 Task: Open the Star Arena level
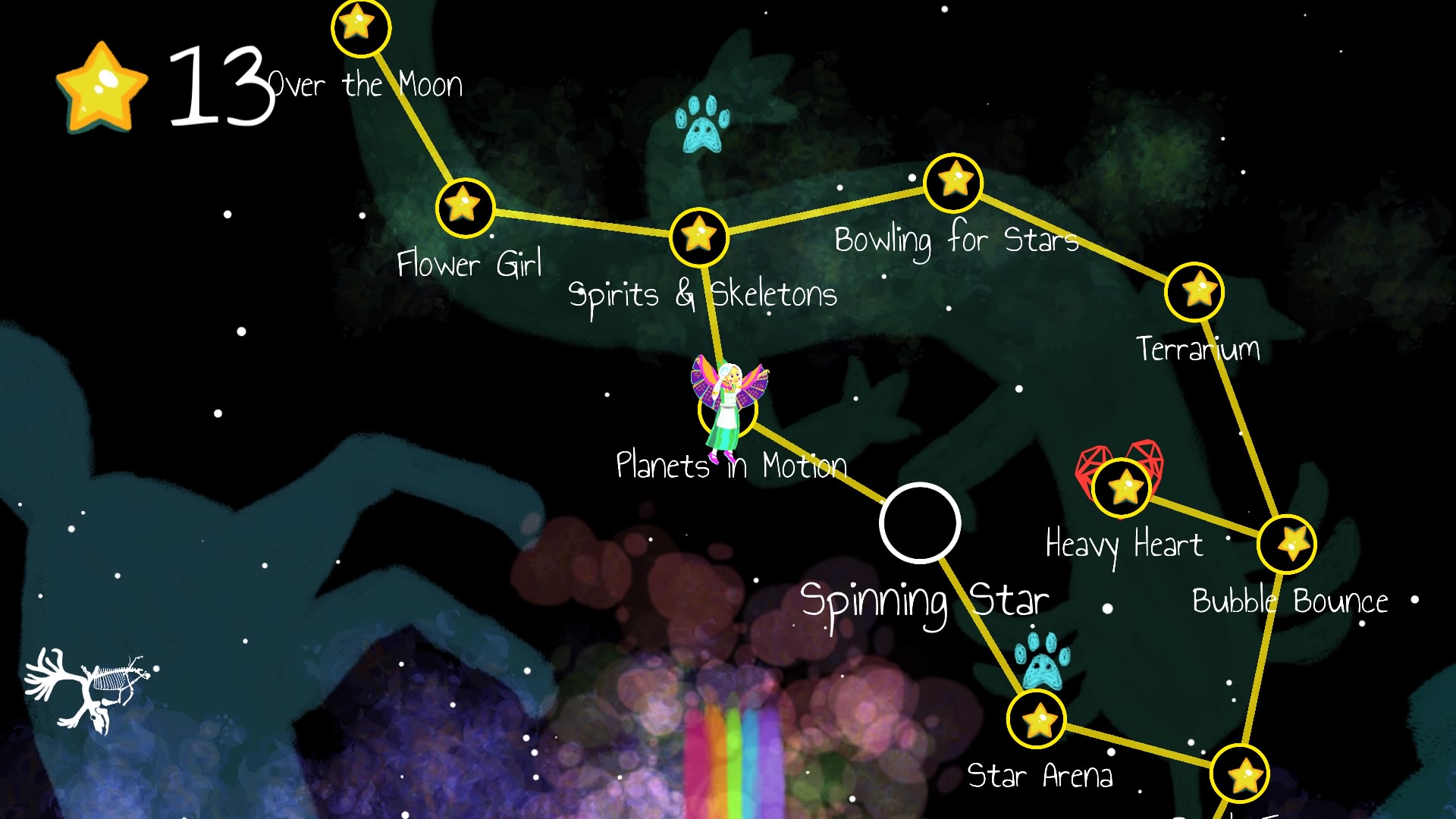tap(1037, 719)
